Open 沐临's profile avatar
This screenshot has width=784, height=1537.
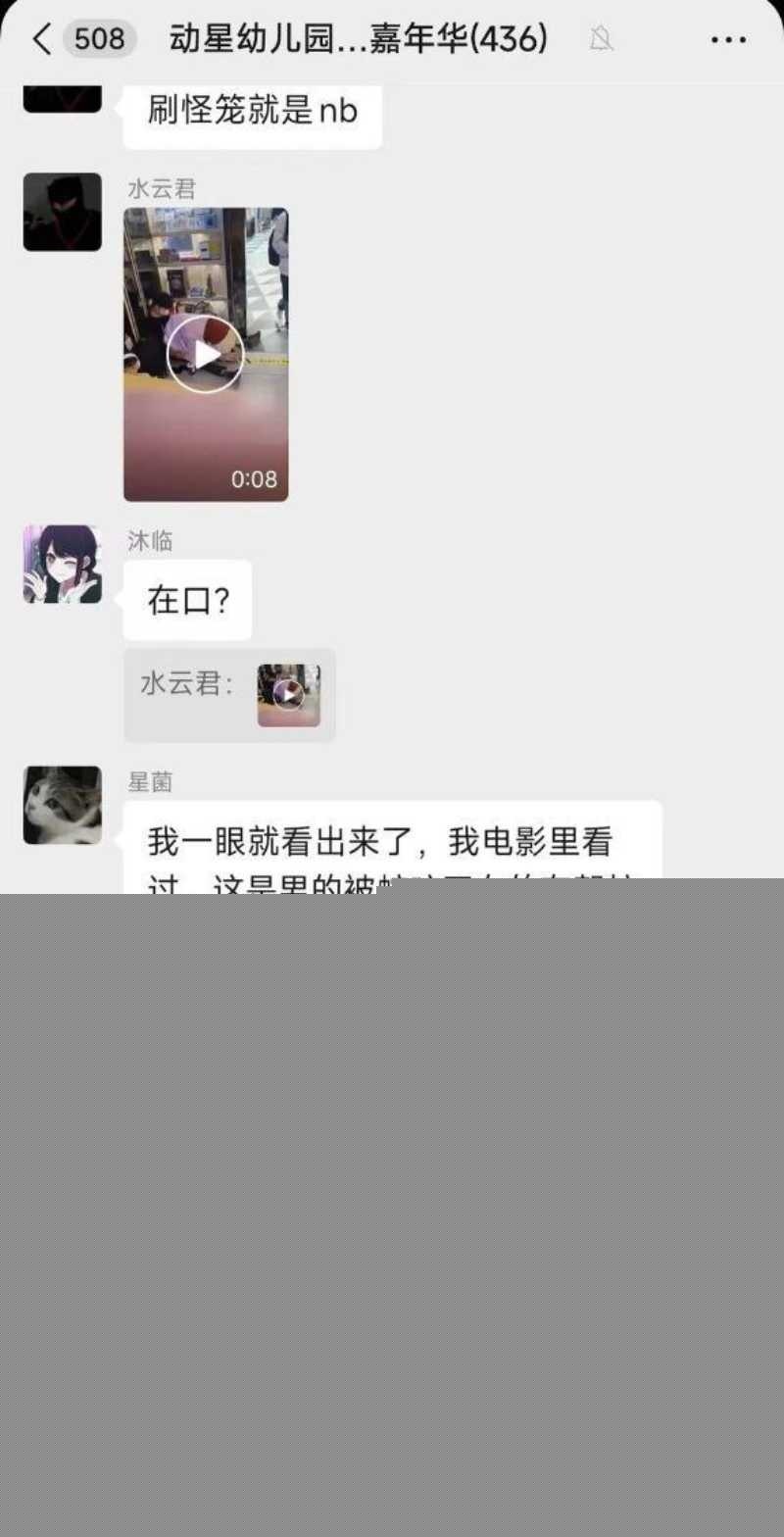(x=62, y=565)
